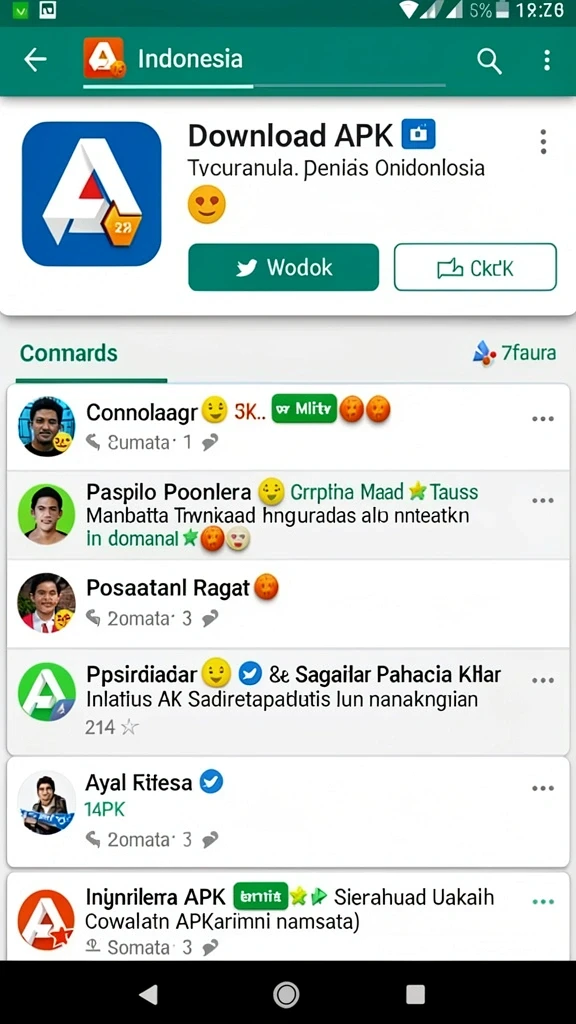Open more options on Ayal Rifesa post
Viewport: 576px width, 1024px height.
pos(543,788)
